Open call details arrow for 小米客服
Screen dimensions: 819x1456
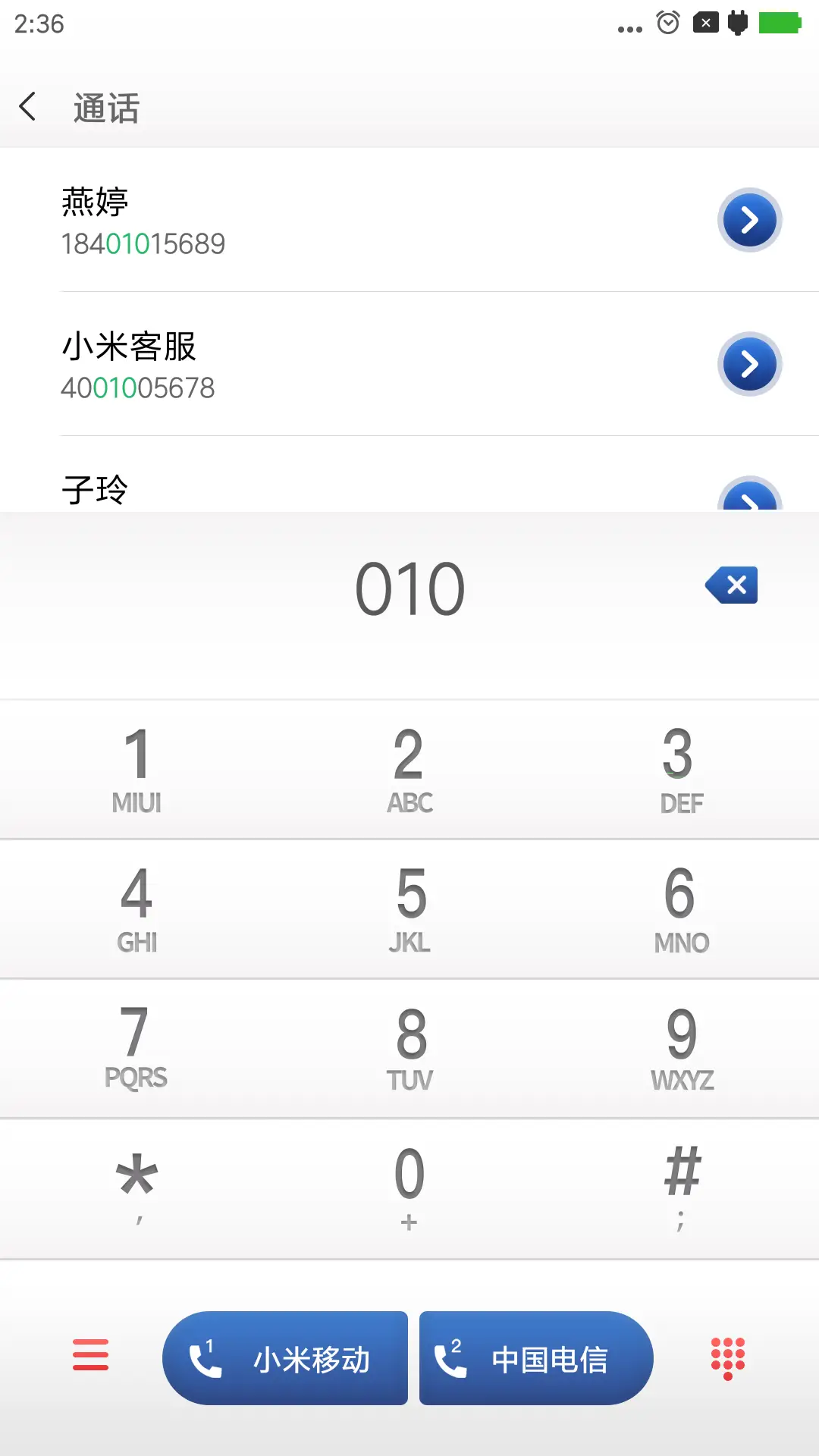click(749, 363)
